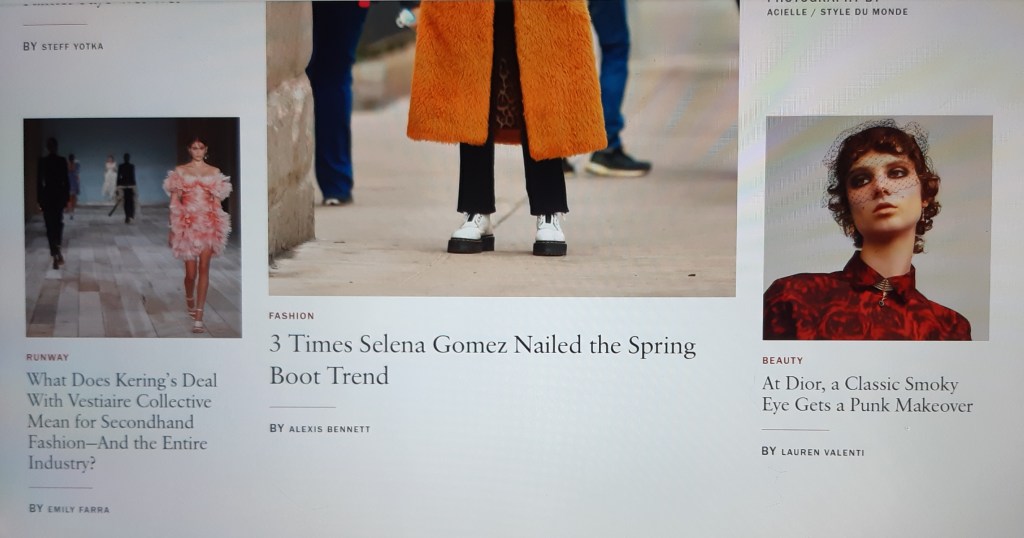View author Alexis Bennett's articles
Screen dimensions: 1024x538
coord(329,429)
